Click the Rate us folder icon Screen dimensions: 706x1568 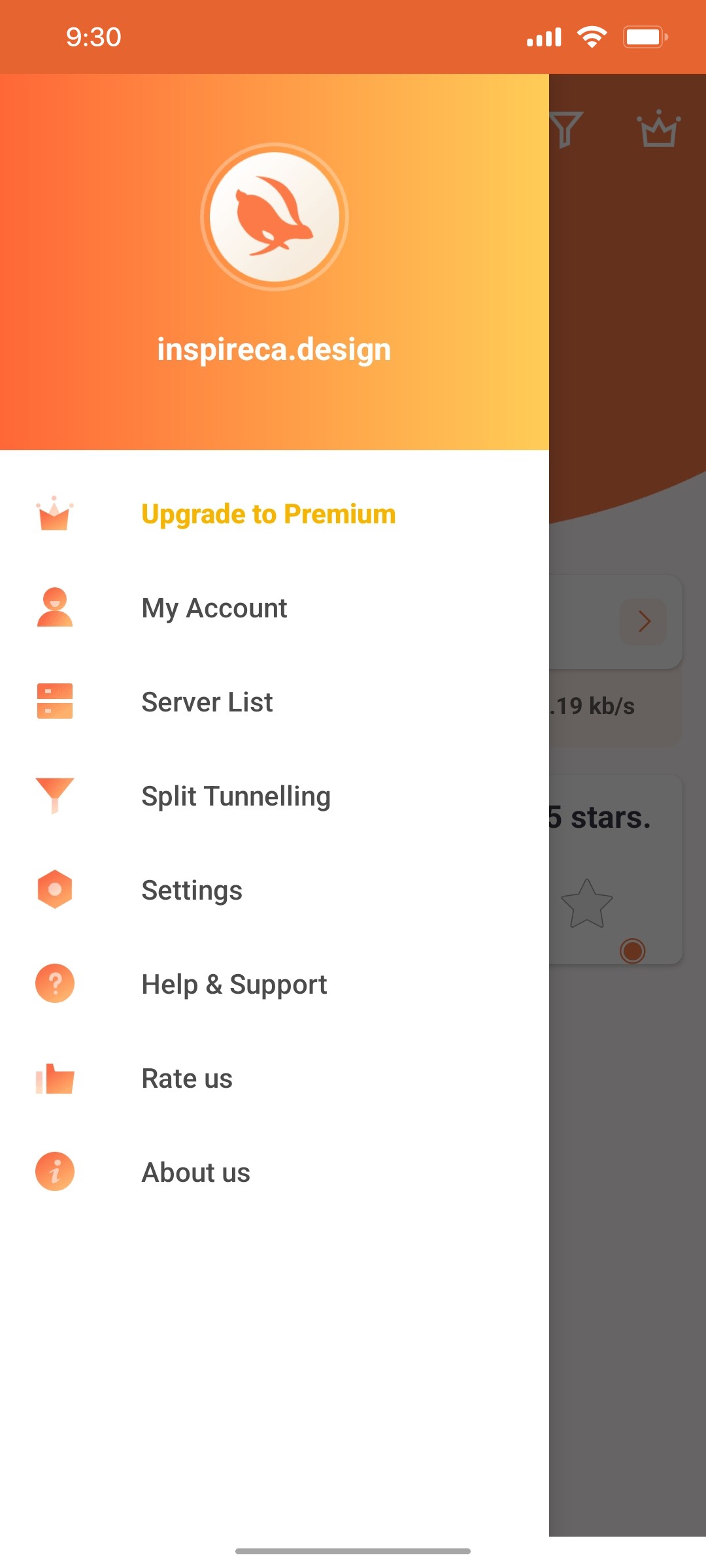(x=55, y=1077)
